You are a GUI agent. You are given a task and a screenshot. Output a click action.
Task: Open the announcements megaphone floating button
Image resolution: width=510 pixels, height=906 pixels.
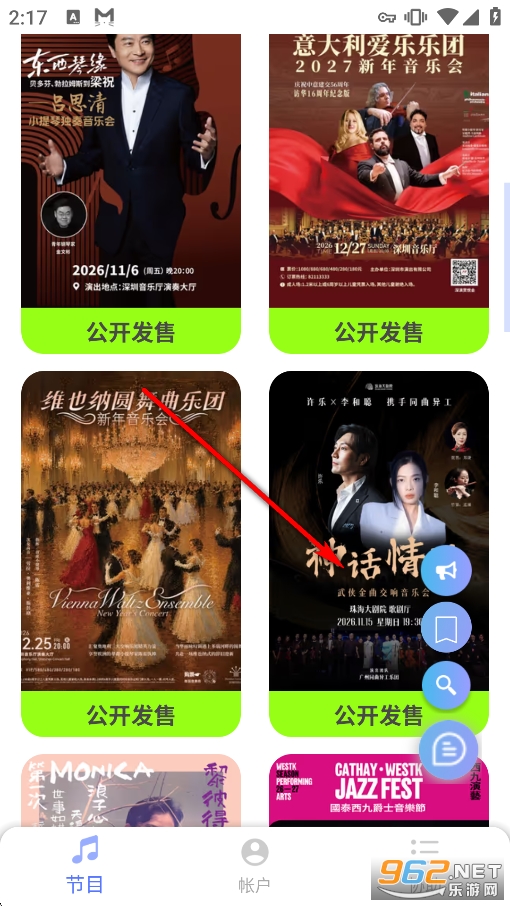coord(446,570)
